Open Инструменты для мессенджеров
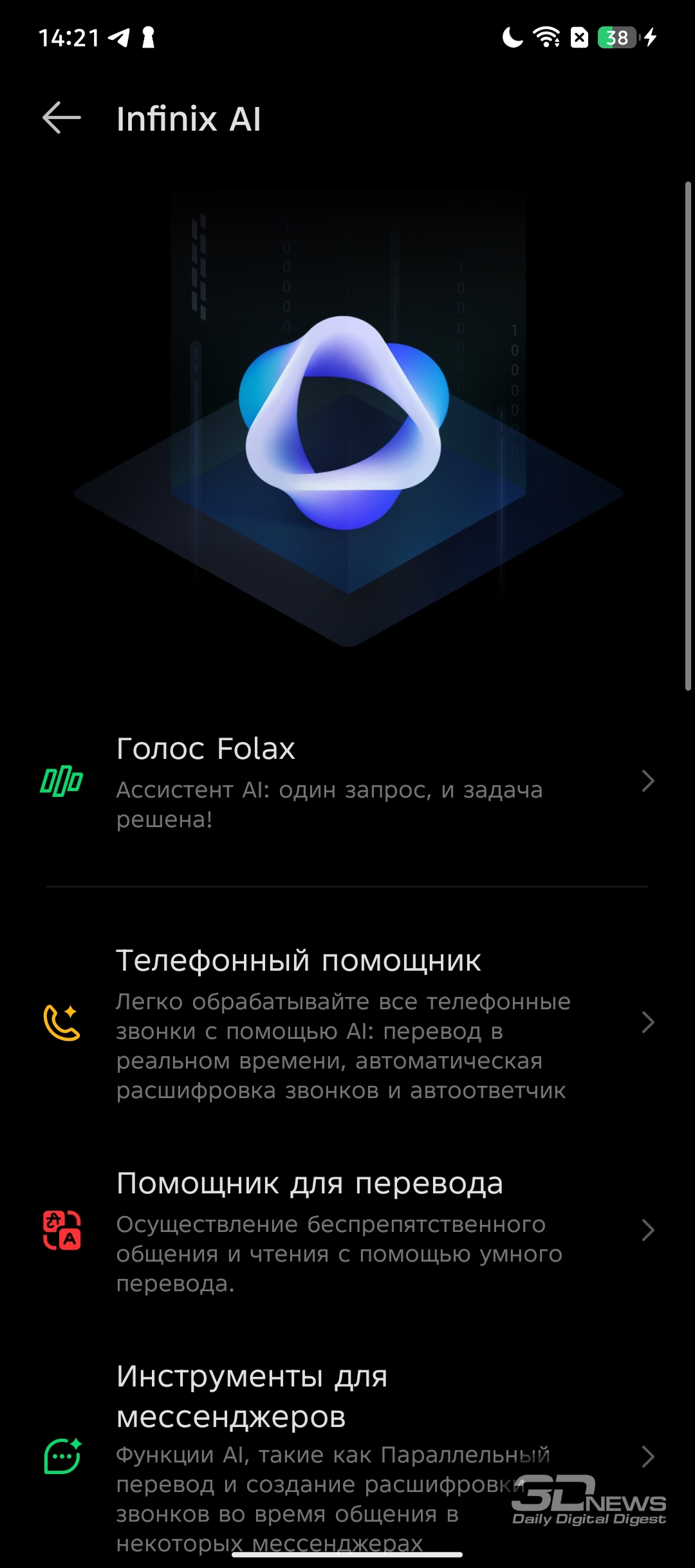The width and height of the screenshot is (695, 1568). (x=347, y=1457)
